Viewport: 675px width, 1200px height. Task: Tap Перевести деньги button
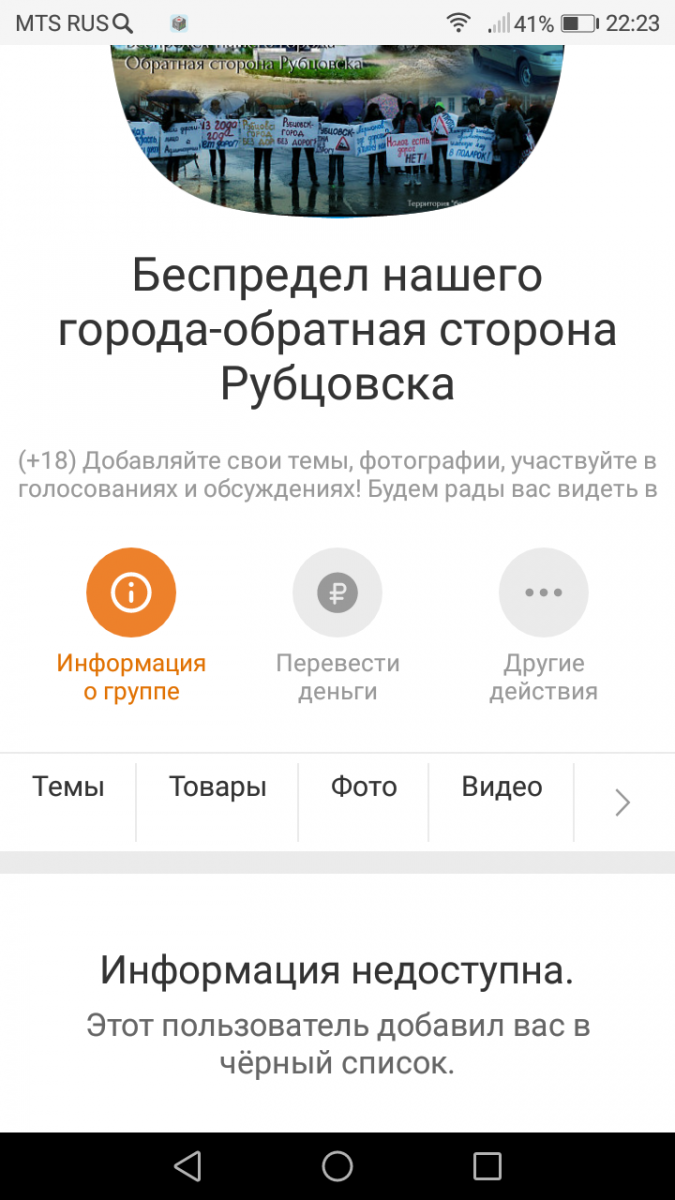(x=337, y=593)
